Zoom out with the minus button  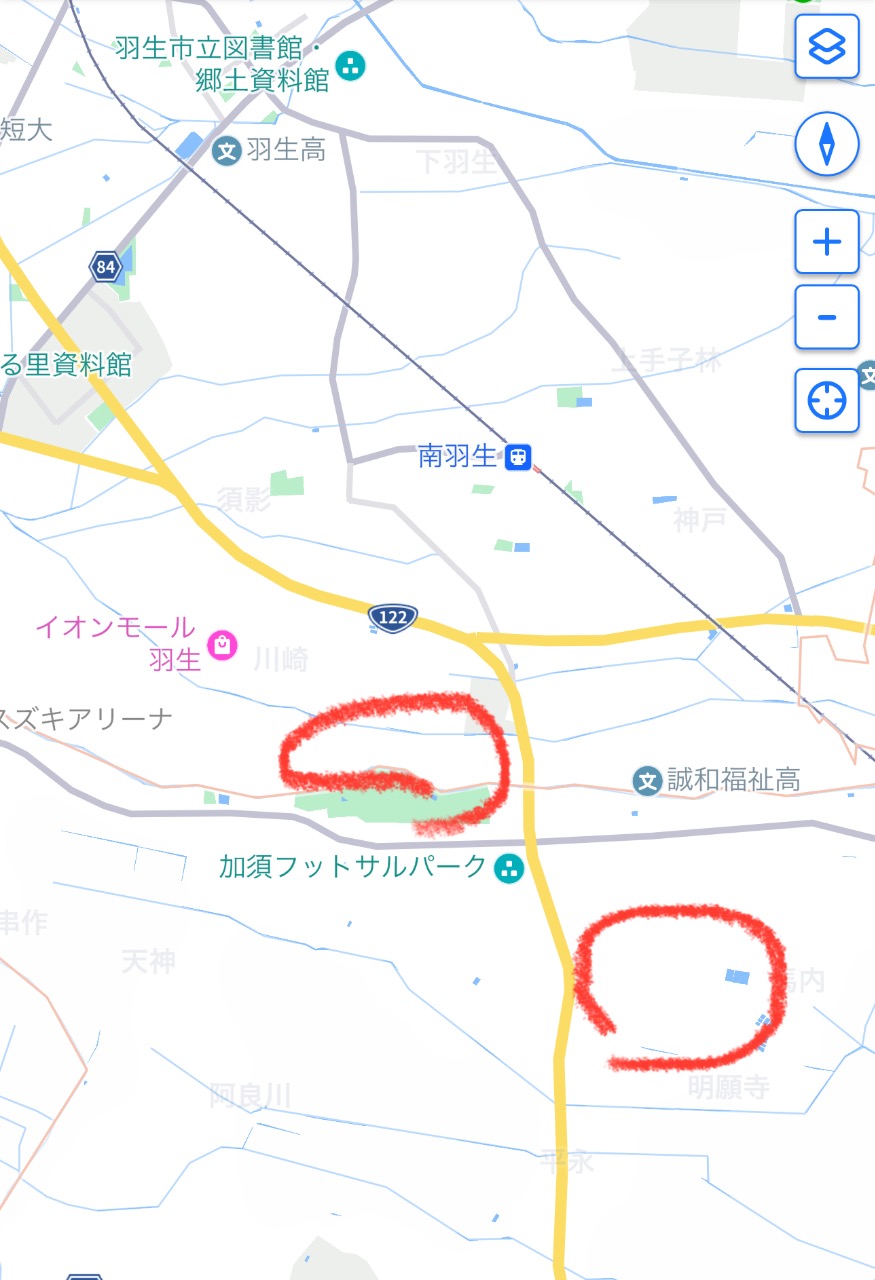point(827,318)
